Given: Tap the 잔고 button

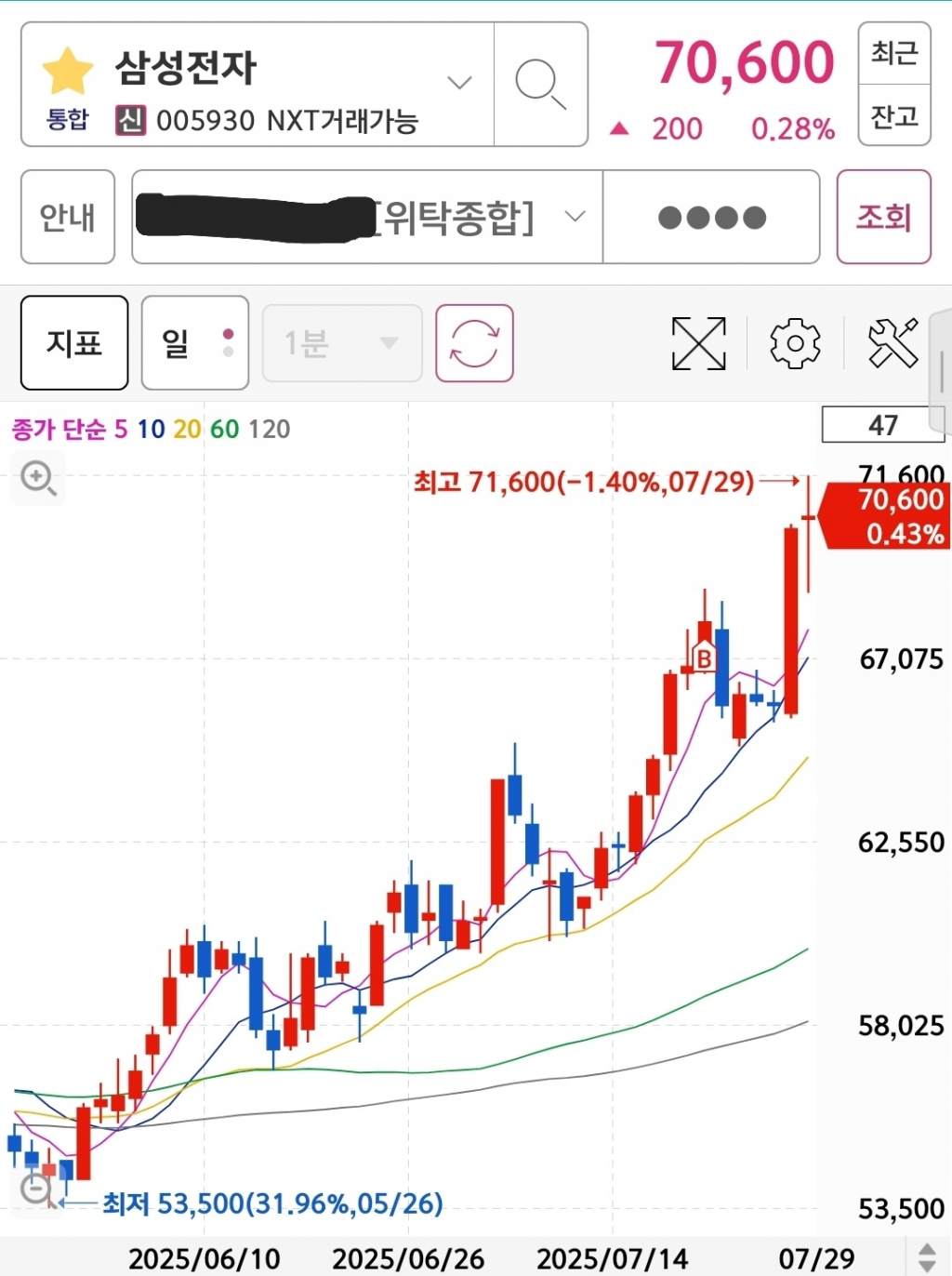Looking at the screenshot, I should click(893, 116).
